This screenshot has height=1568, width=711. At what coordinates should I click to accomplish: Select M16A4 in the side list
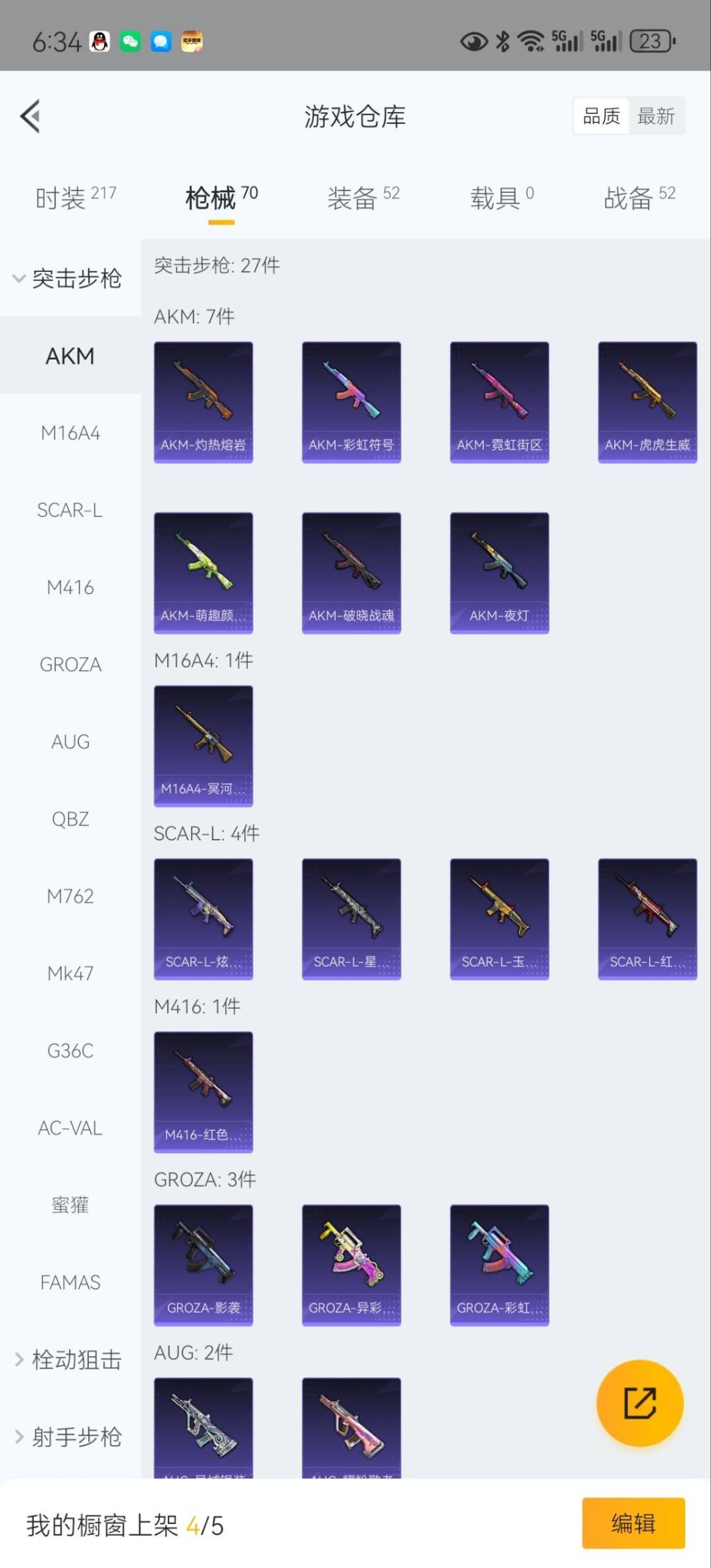click(70, 433)
